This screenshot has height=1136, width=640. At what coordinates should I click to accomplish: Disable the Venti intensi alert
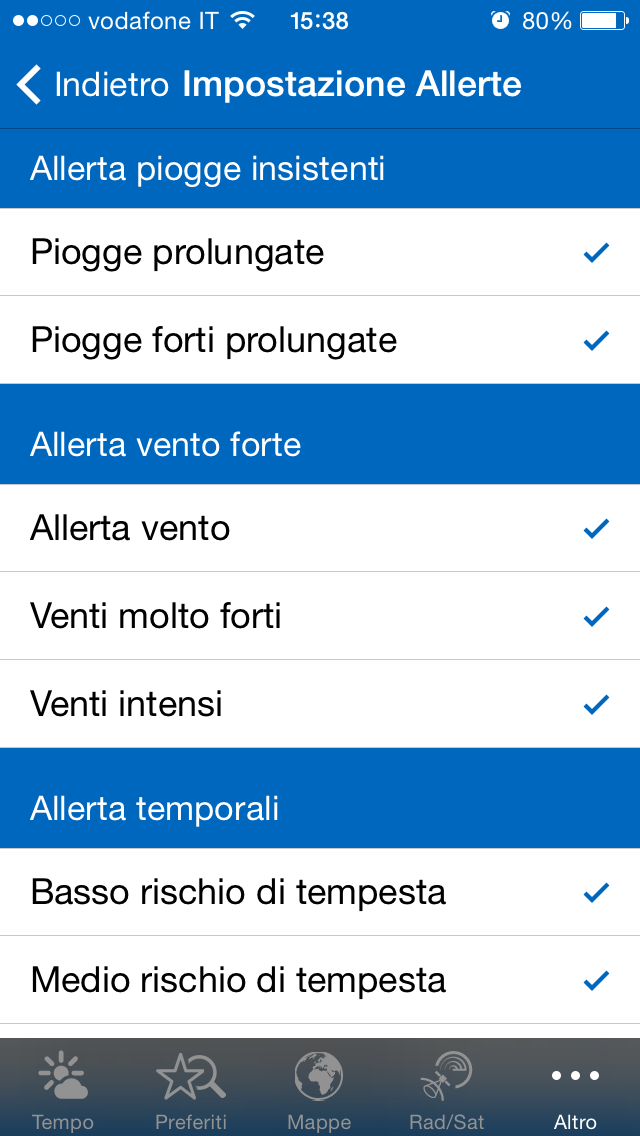click(x=320, y=704)
